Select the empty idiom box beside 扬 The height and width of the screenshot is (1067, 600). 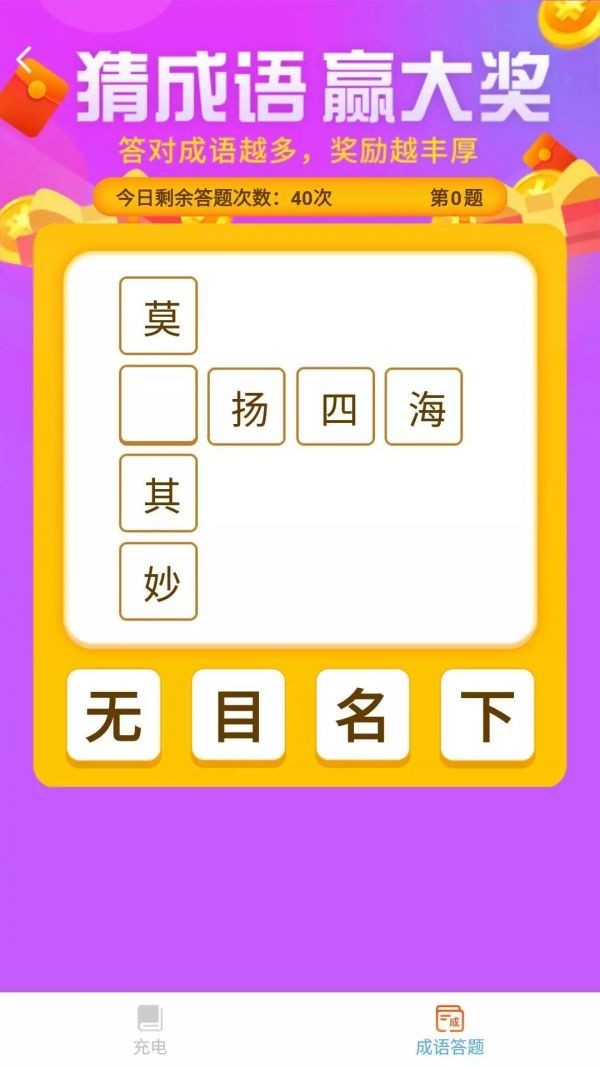click(158, 405)
